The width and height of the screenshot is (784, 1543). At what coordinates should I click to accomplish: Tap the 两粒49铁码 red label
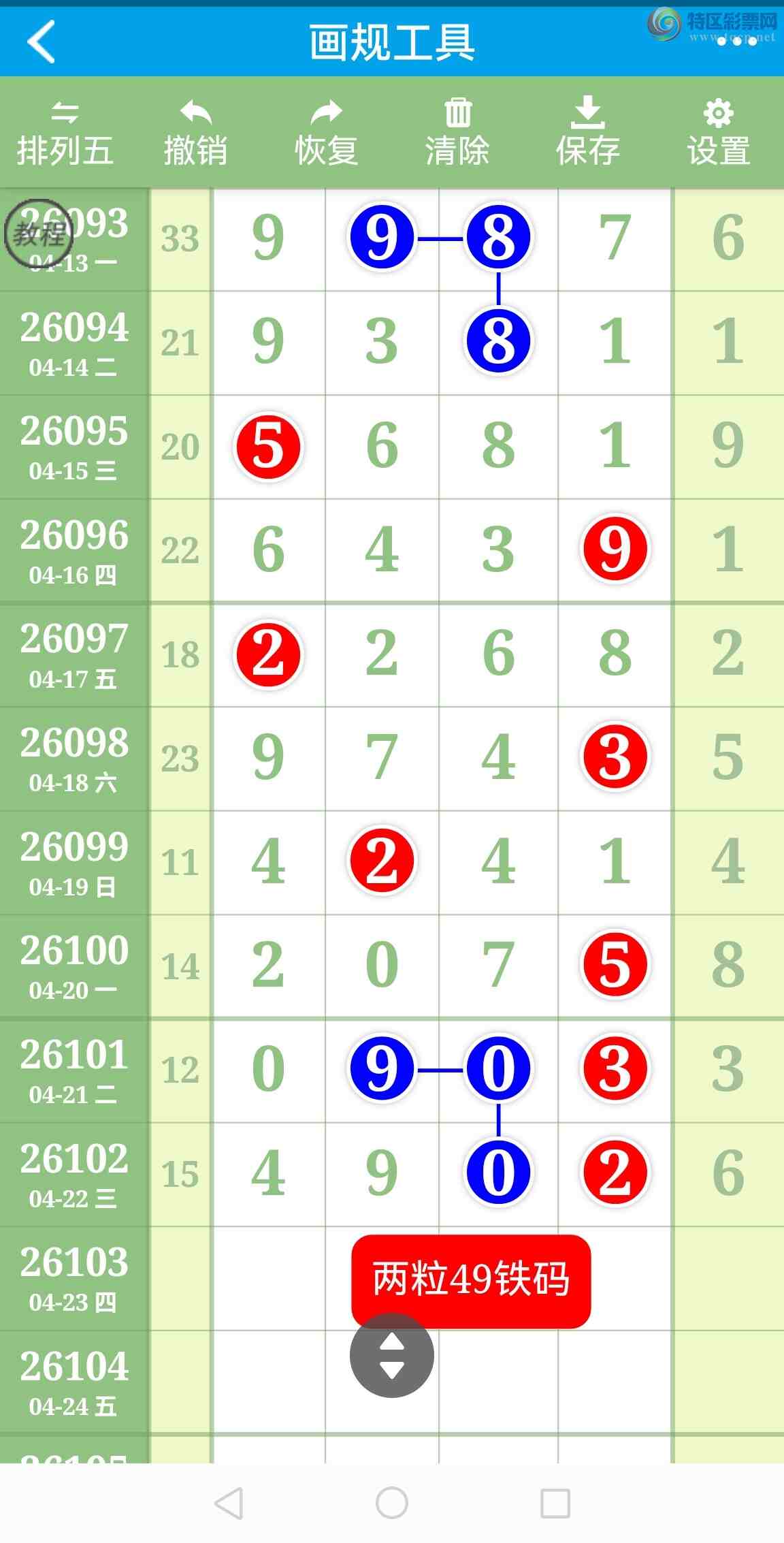tap(470, 1278)
